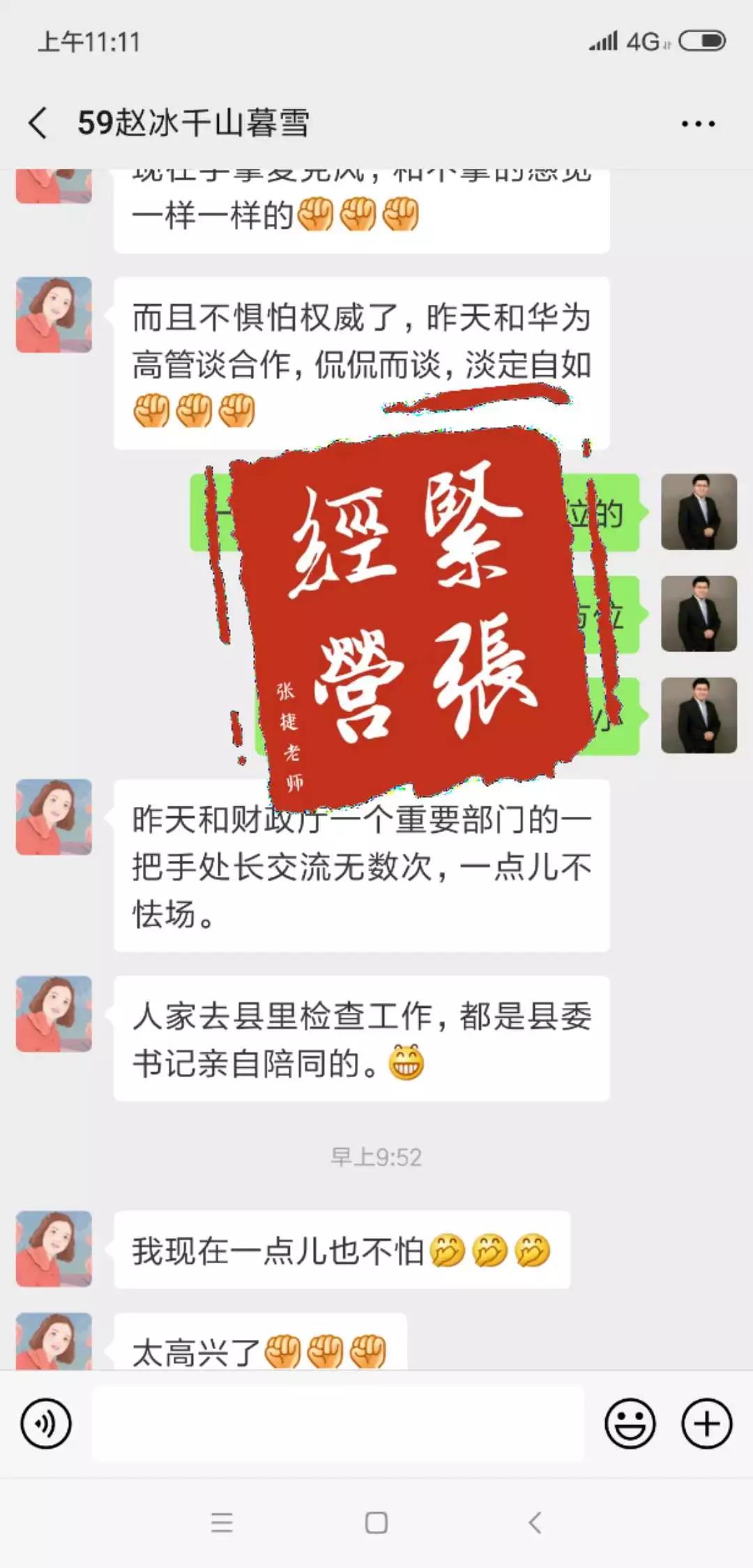
Task: Go back from the 59赵冰千山暮雪 chat
Action: click(x=38, y=123)
